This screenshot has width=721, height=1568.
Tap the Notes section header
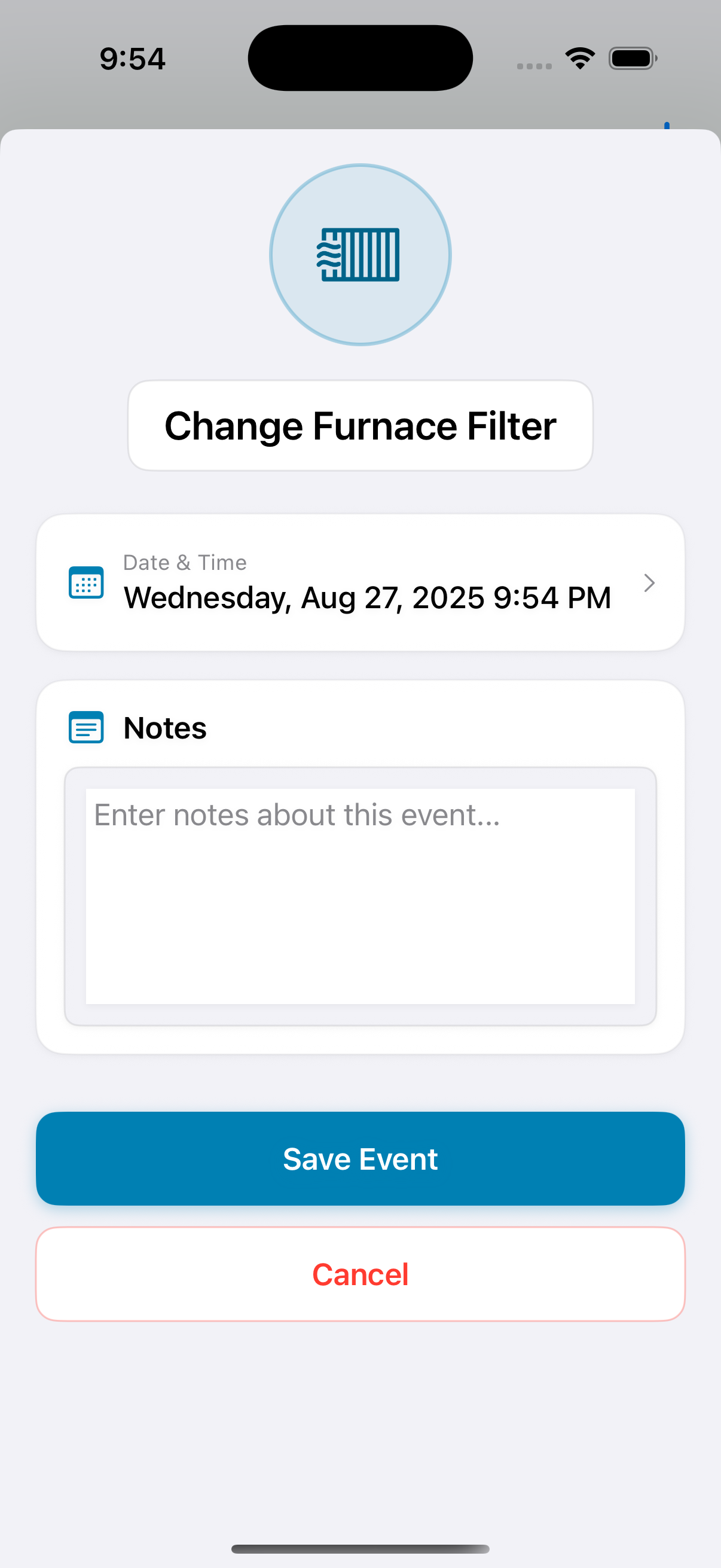tap(164, 727)
